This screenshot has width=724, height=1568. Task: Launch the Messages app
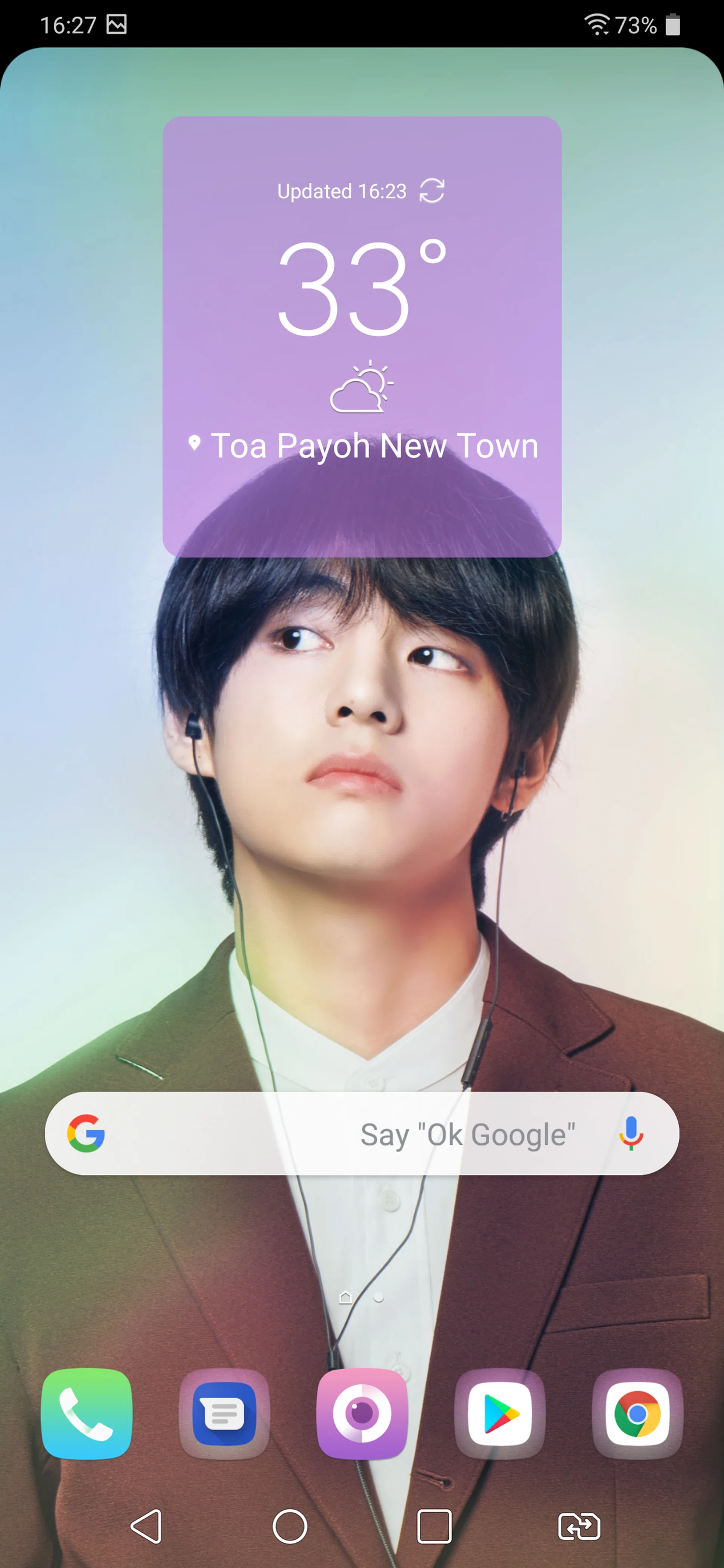[224, 1413]
